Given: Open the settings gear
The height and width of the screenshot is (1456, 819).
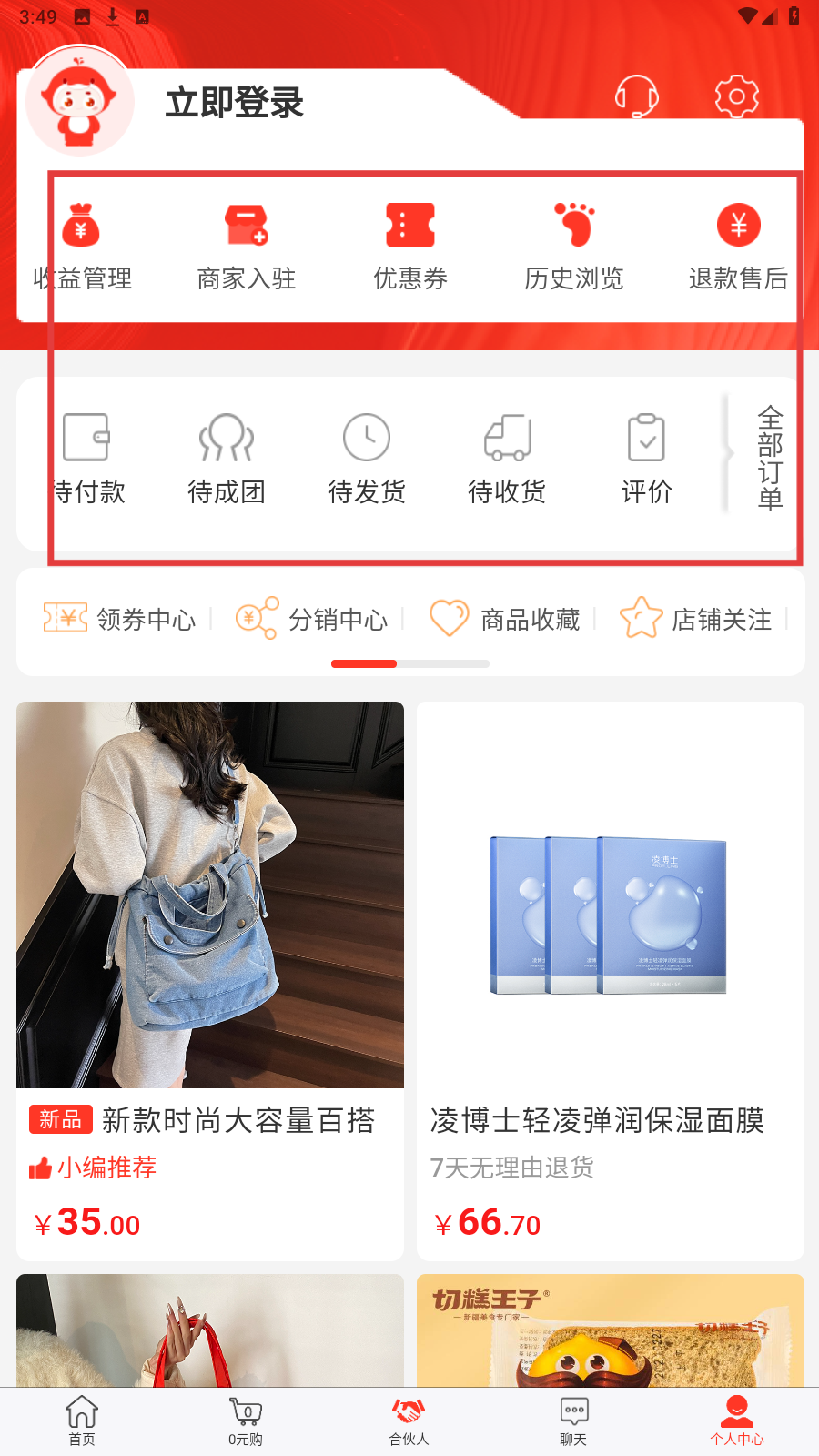Looking at the screenshot, I should (x=737, y=96).
